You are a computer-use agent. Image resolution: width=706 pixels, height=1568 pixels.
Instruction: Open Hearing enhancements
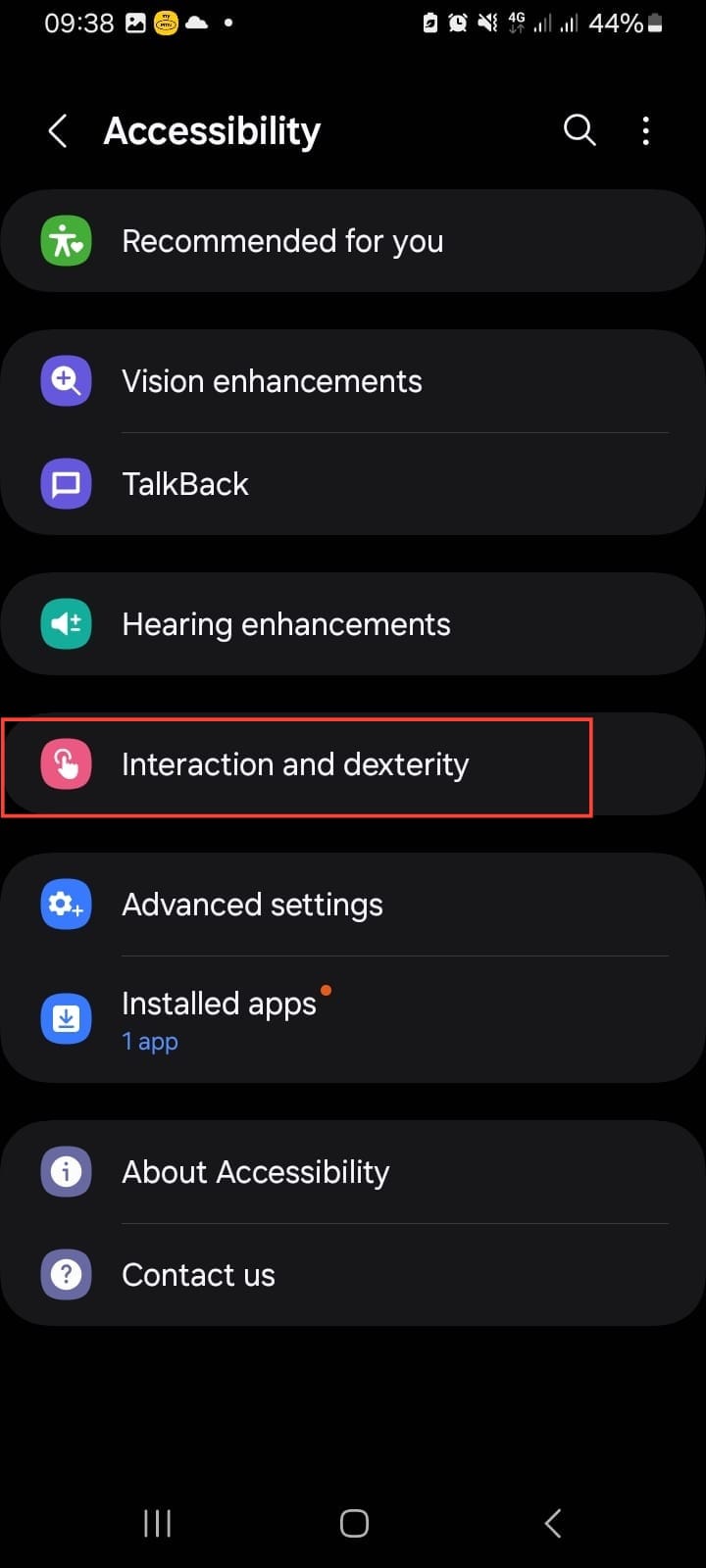point(353,624)
